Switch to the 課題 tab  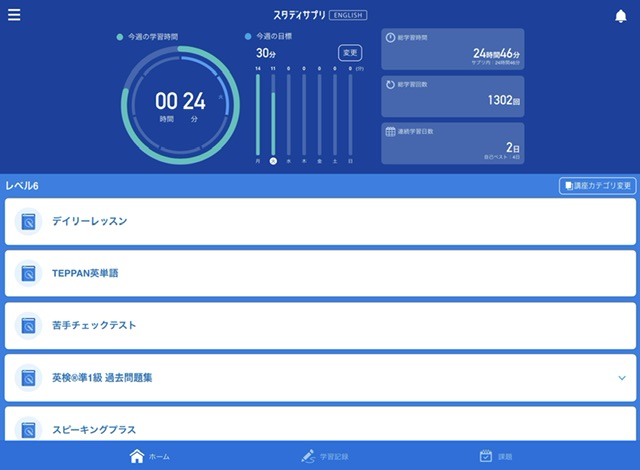(x=496, y=456)
